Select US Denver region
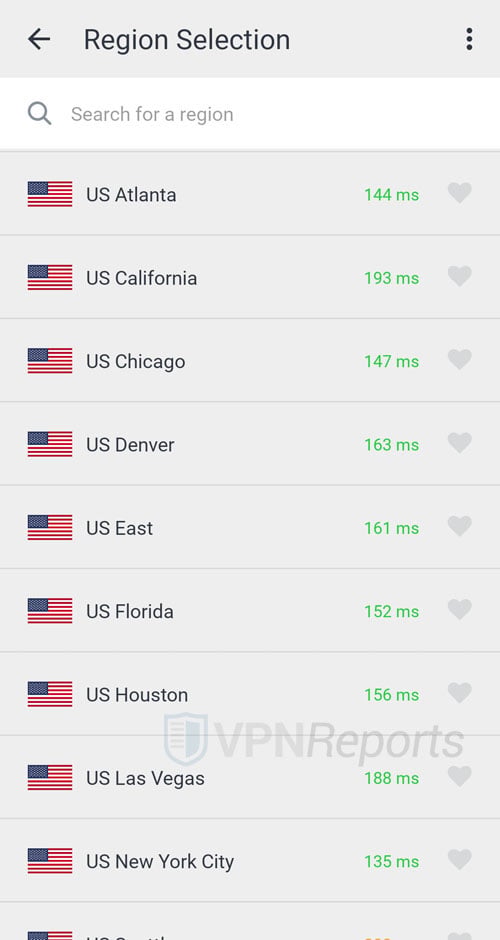This screenshot has width=500, height=940. point(250,444)
